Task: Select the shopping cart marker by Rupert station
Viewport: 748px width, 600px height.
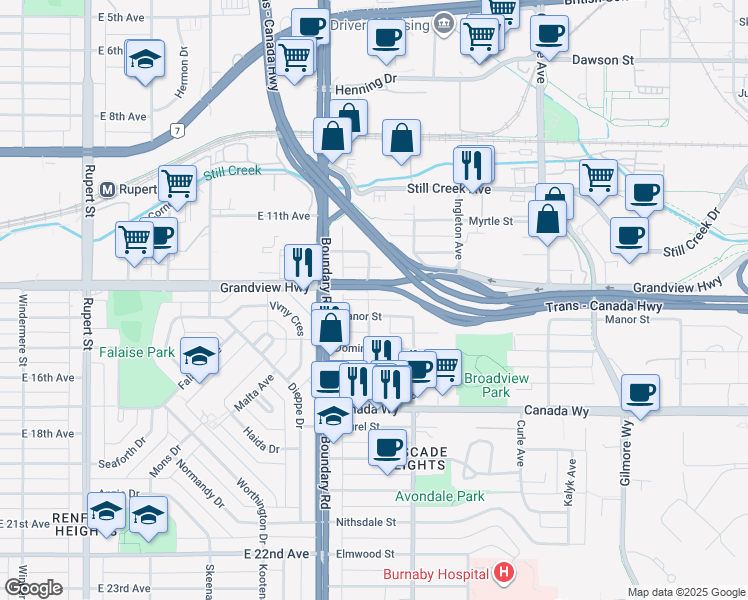Action: click(x=177, y=183)
